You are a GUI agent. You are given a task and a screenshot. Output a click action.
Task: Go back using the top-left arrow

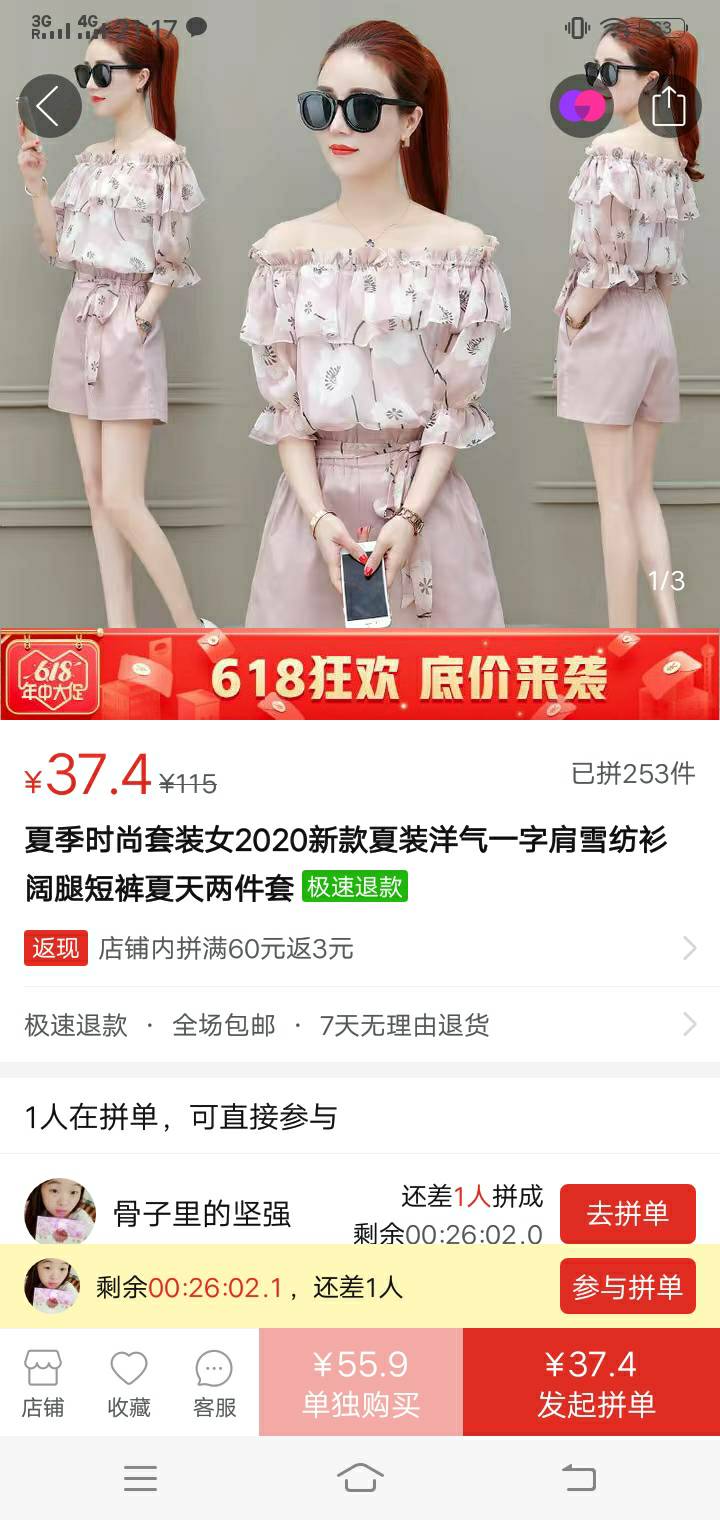pyautogui.click(x=49, y=106)
